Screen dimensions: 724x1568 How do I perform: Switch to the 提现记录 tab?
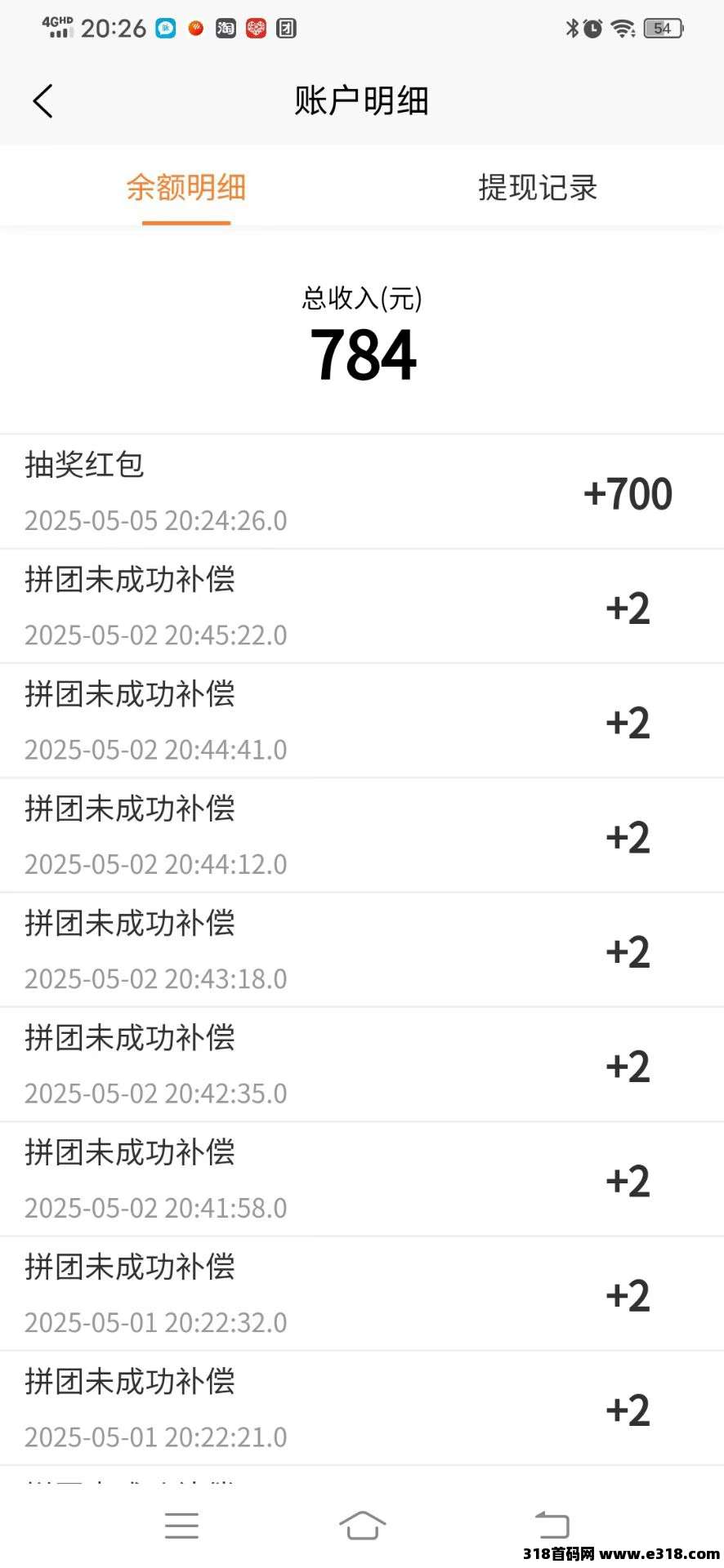click(538, 187)
